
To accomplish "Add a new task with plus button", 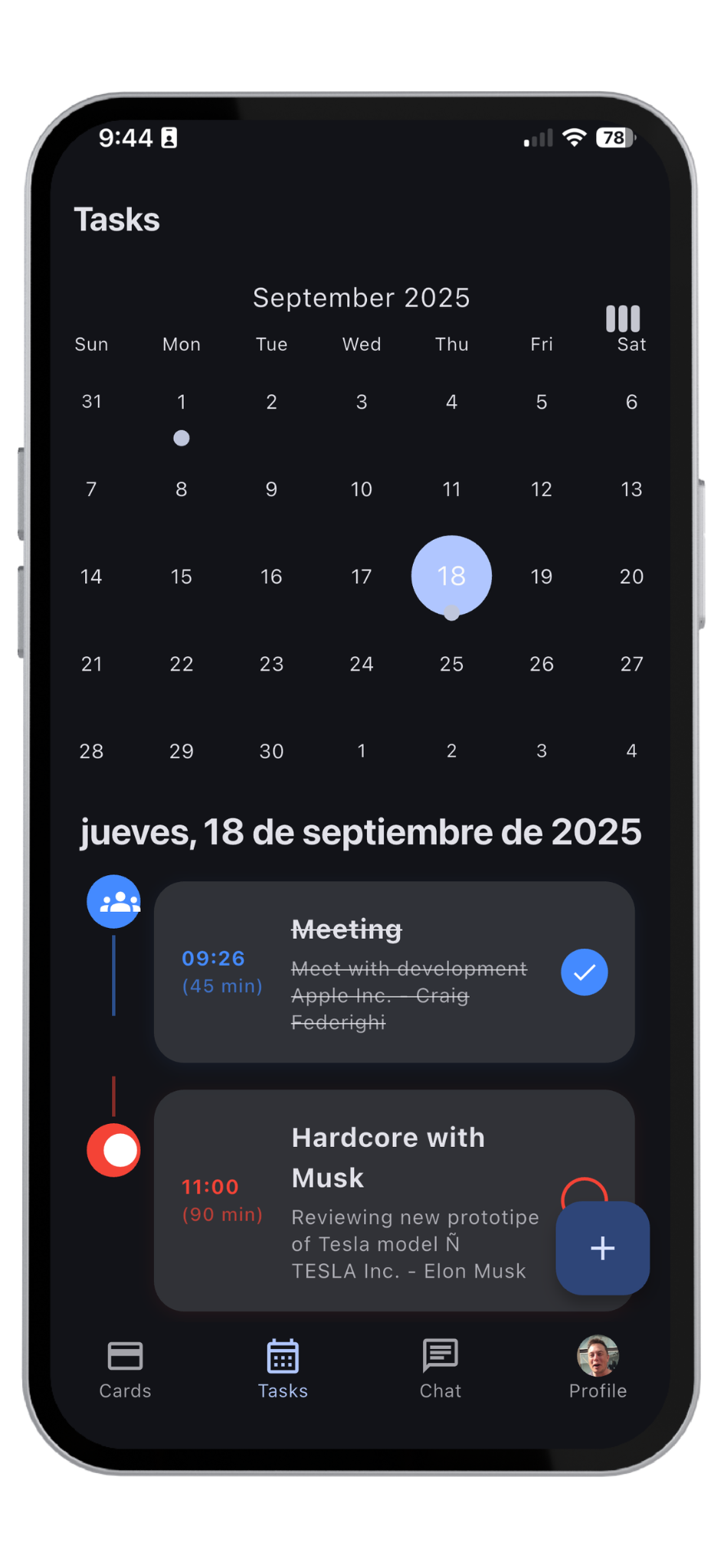I will pyautogui.click(x=602, y=1248).
